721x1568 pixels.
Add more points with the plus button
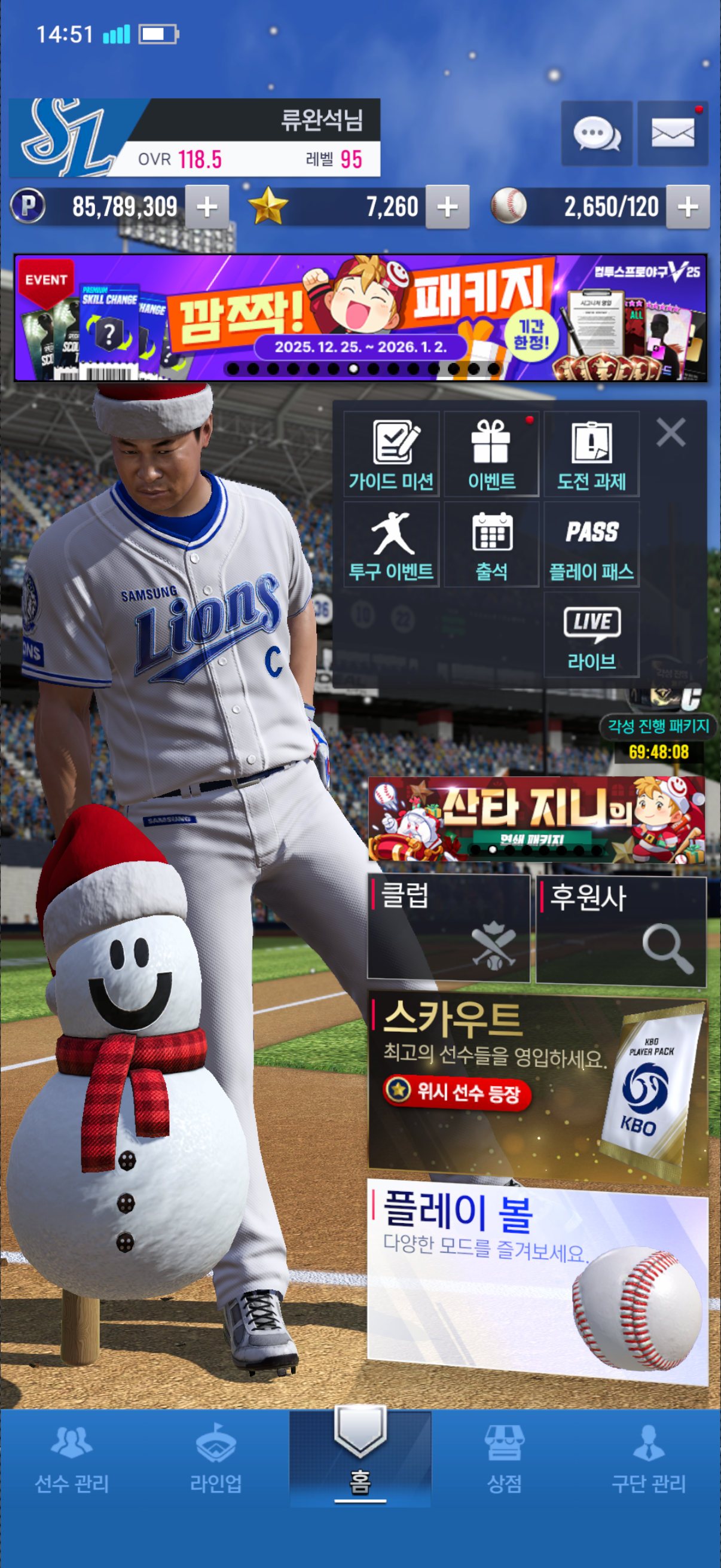(207, 207)
